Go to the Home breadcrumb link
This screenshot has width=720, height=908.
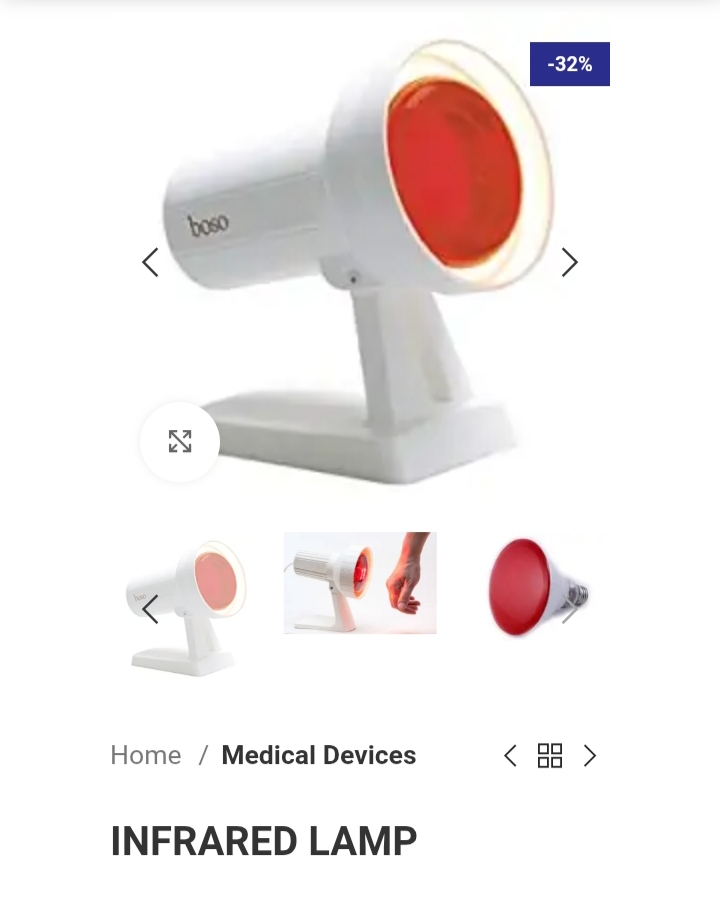pos(146,755)
